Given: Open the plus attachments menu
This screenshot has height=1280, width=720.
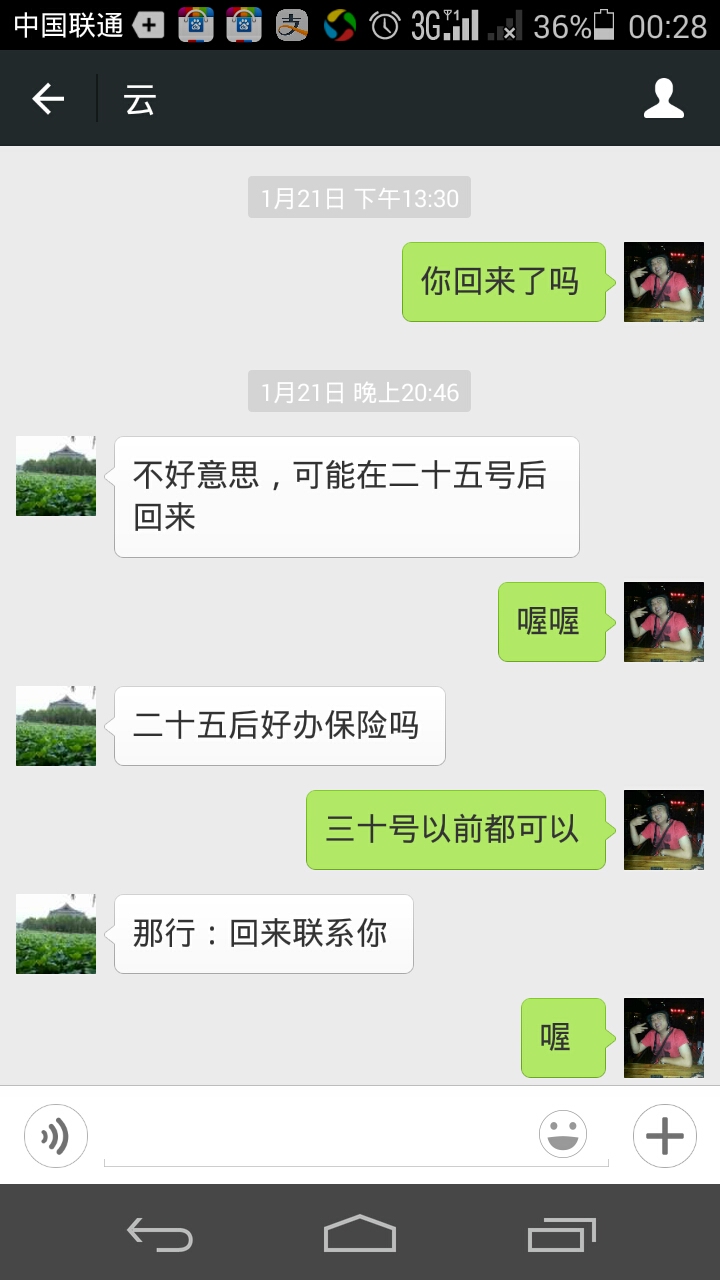Looking at the screenshot, I should pyautogui.click(x=665, y=1136).
